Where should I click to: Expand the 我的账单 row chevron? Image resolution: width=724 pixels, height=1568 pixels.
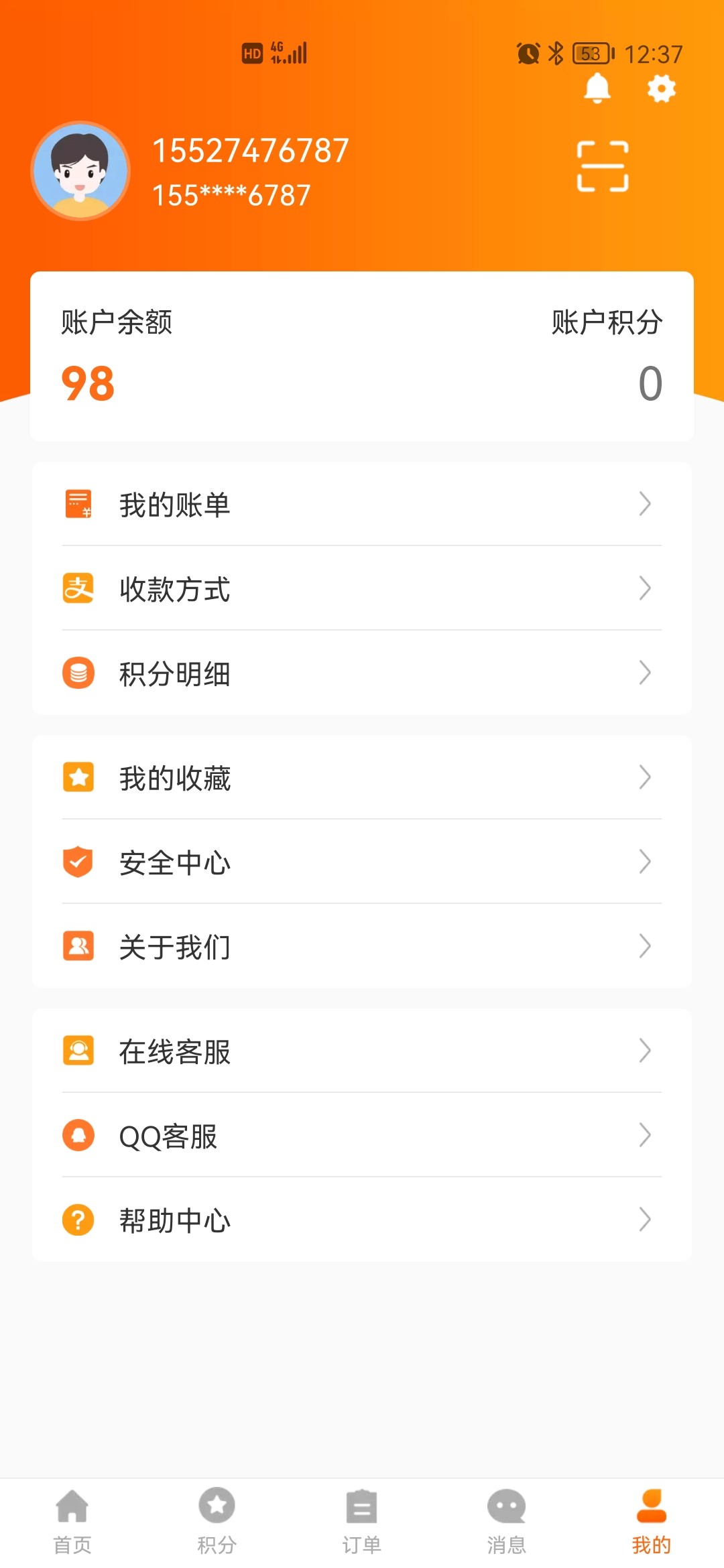[x=645, y=505]
